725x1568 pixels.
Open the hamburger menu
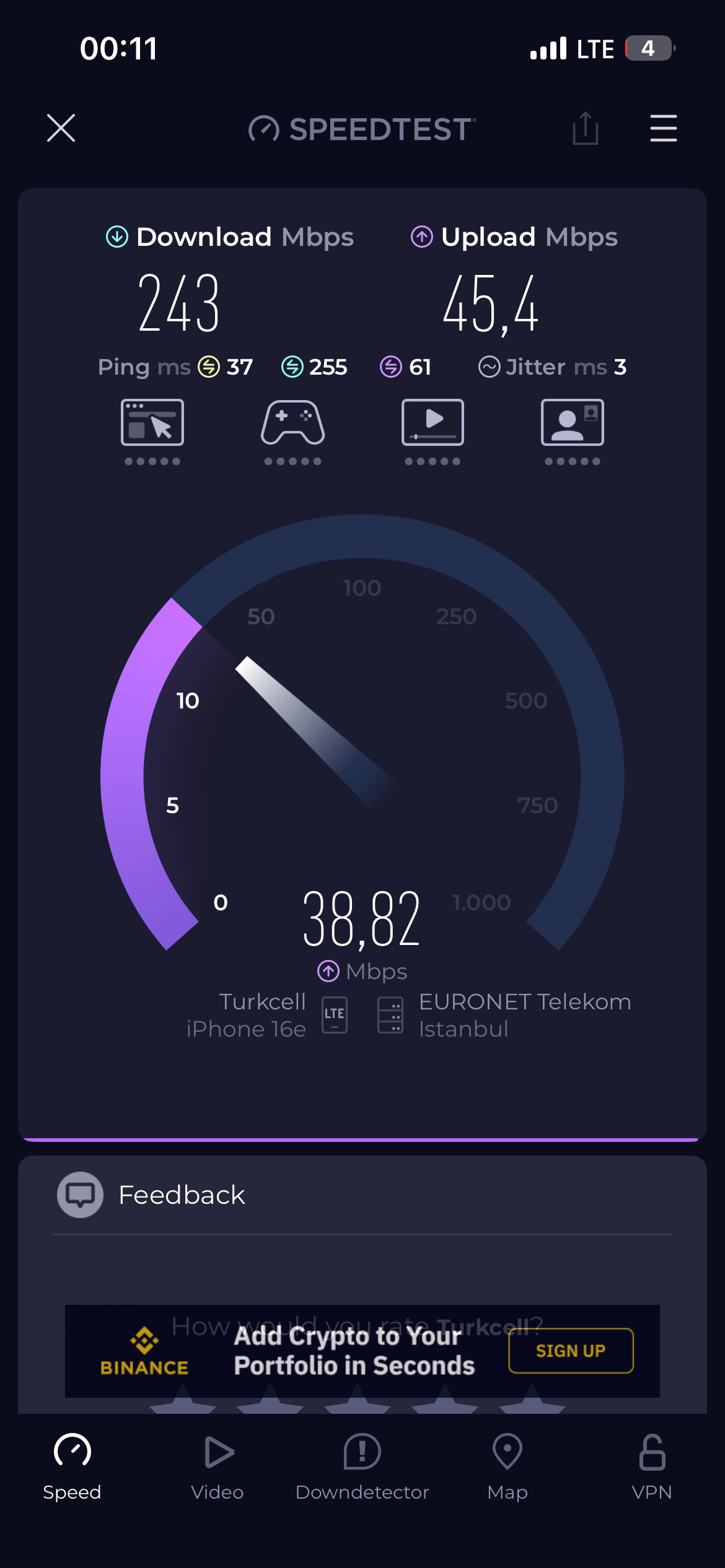click(x=663, y=128)
